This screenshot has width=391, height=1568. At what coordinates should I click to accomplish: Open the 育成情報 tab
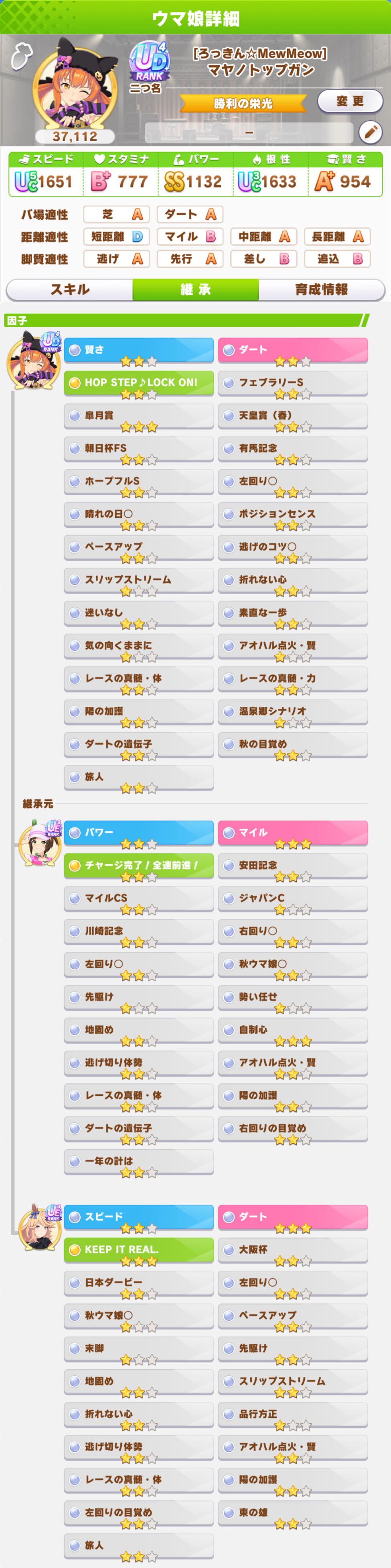click(321, 289)
